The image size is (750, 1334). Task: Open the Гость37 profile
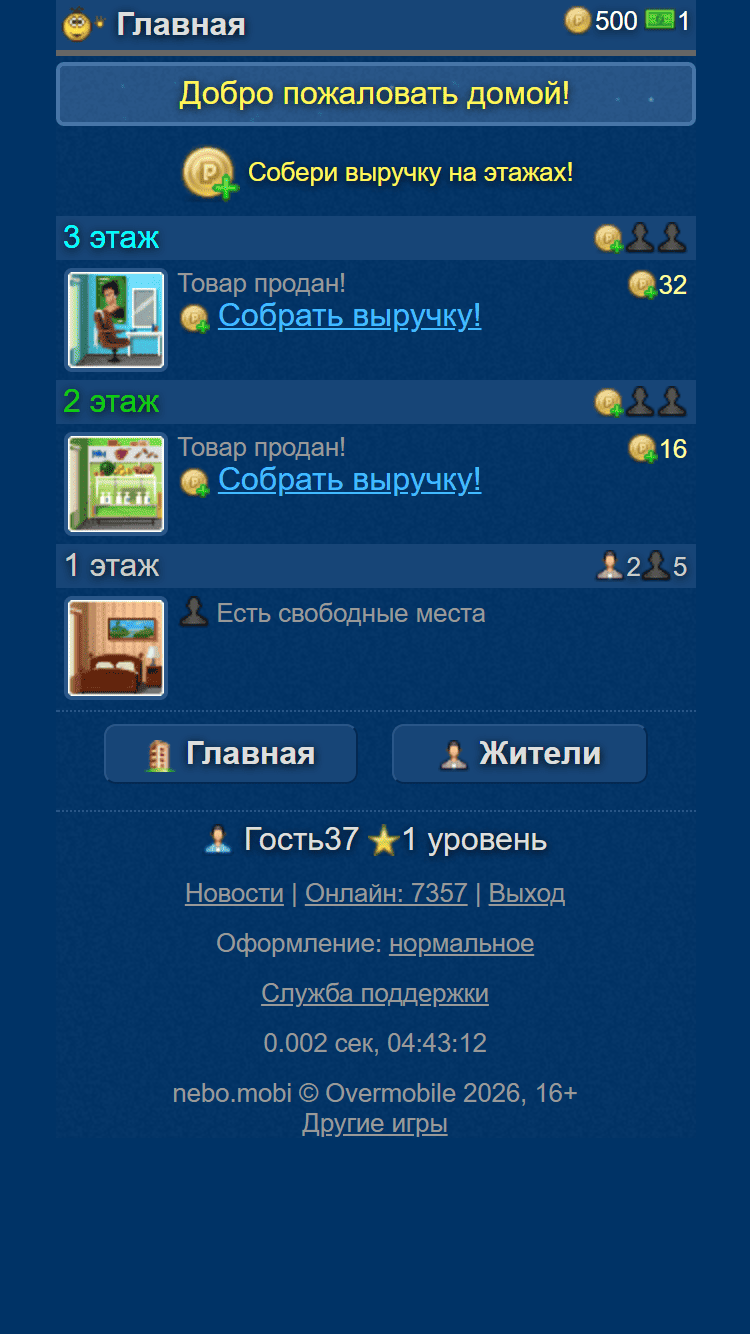click(300, 840)
